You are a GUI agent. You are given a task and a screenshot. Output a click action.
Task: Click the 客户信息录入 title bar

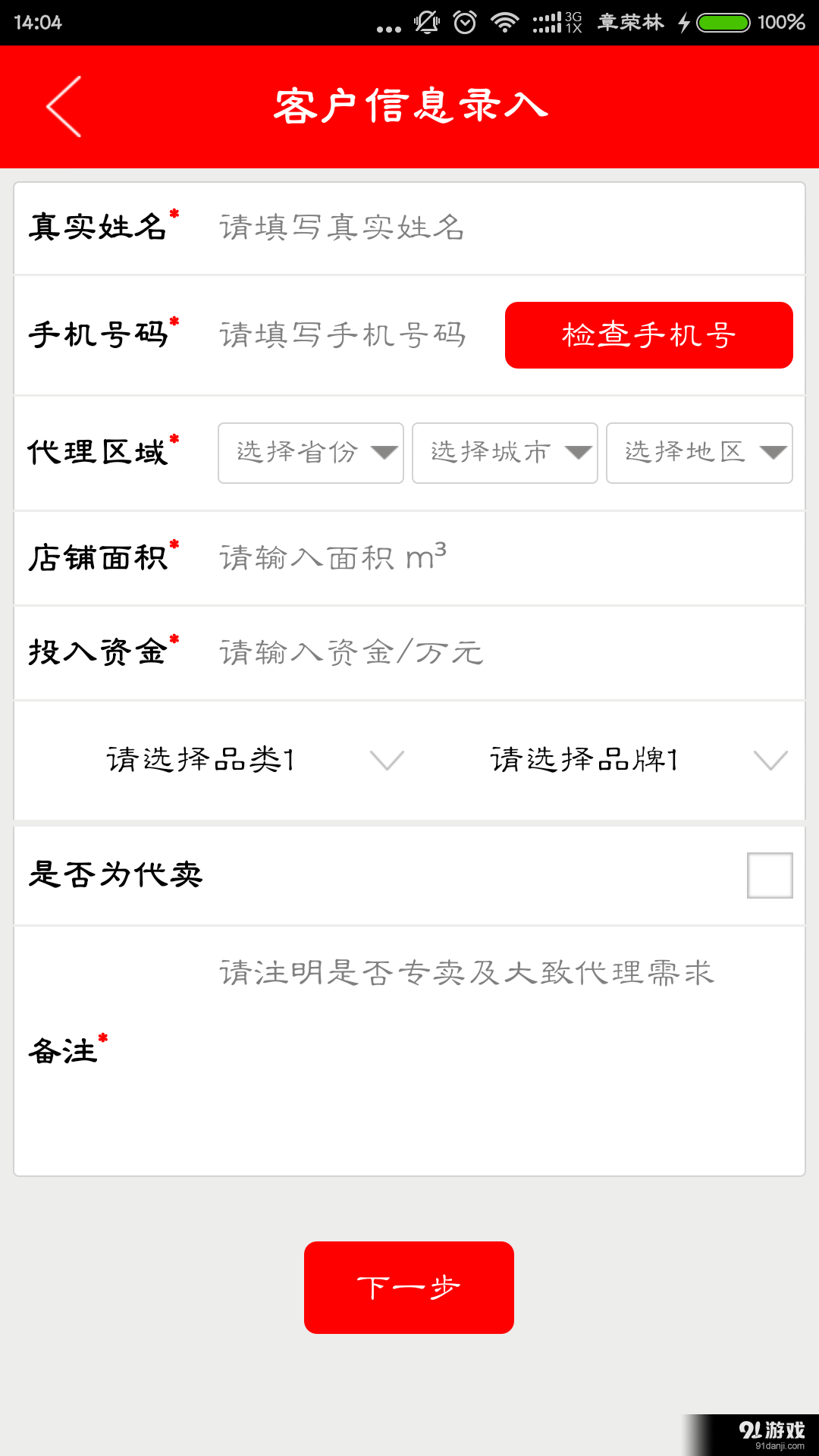tap(409, 106)
